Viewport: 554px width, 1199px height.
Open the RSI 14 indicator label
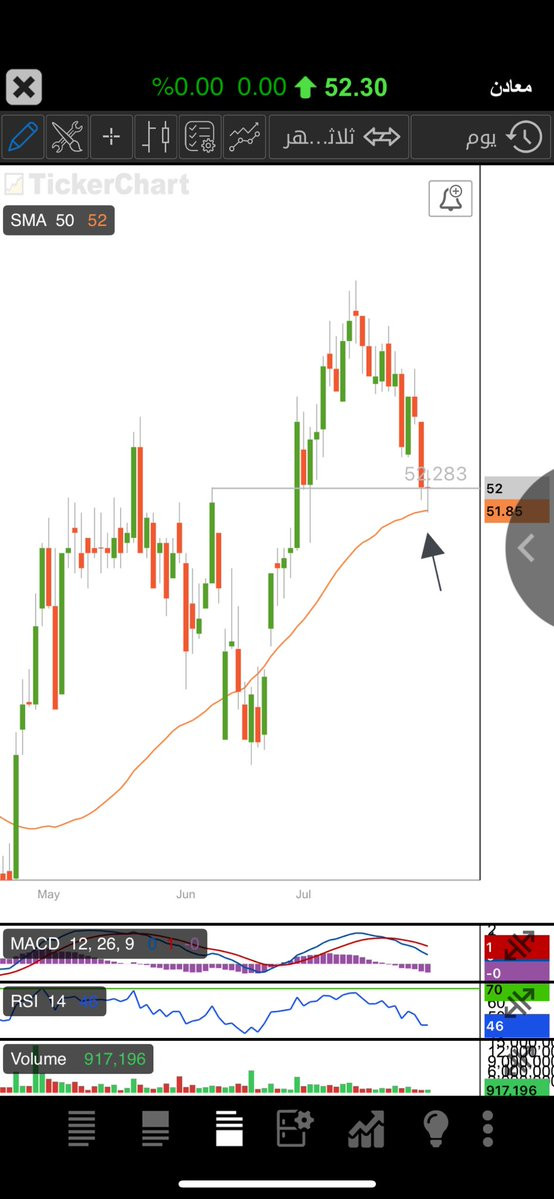54,1001
